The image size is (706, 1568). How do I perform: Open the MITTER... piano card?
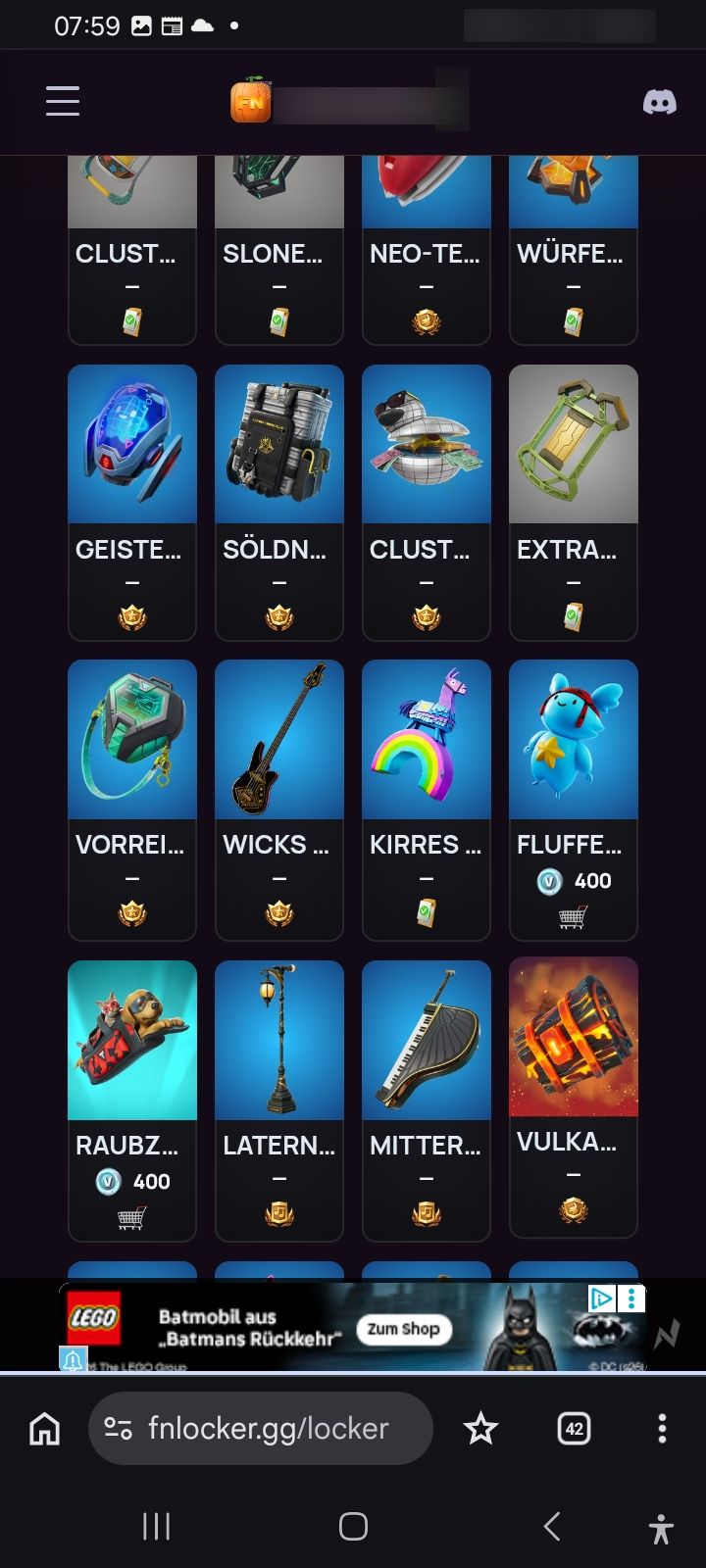pos(427,1101)
